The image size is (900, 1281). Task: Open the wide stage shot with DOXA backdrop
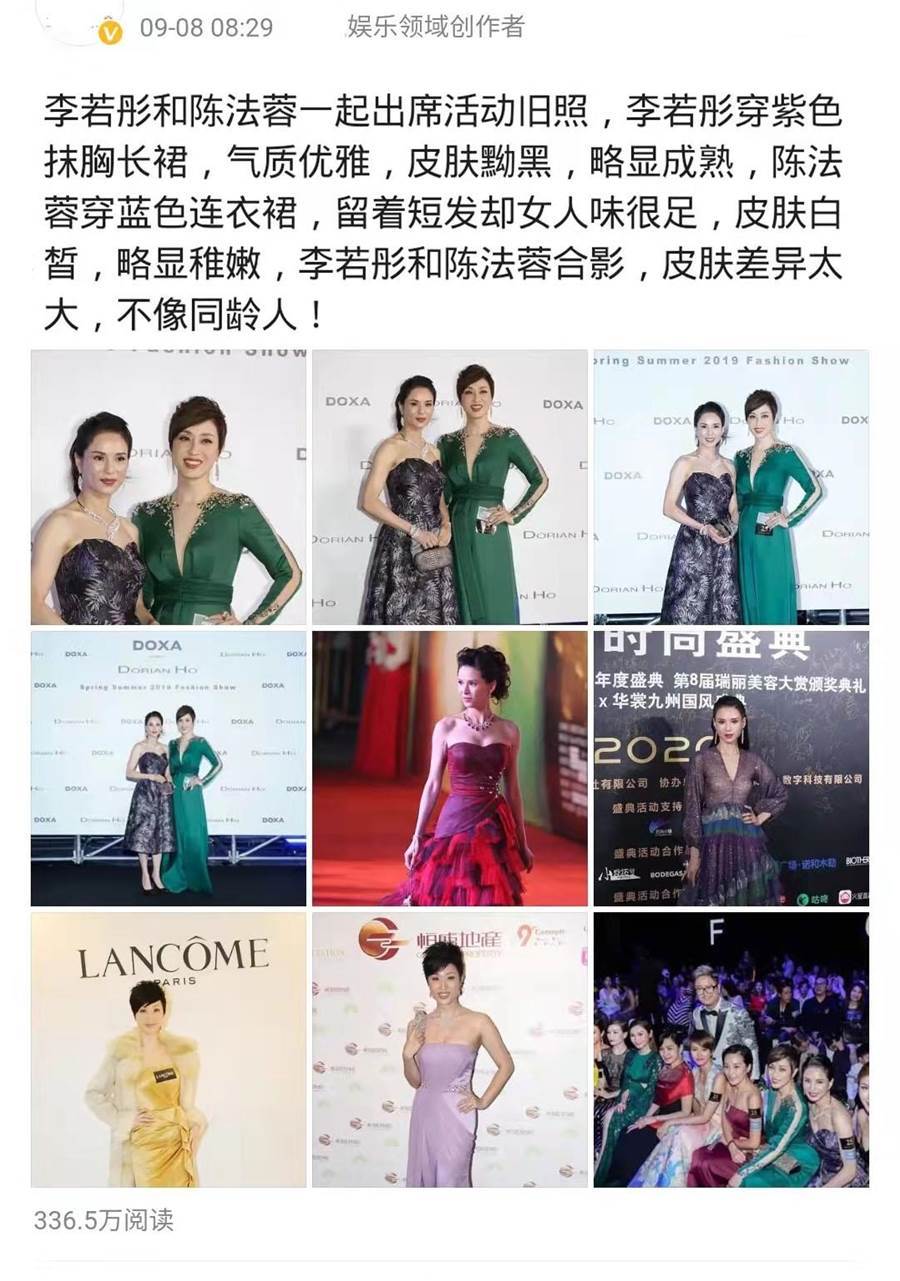coord(168,768)
